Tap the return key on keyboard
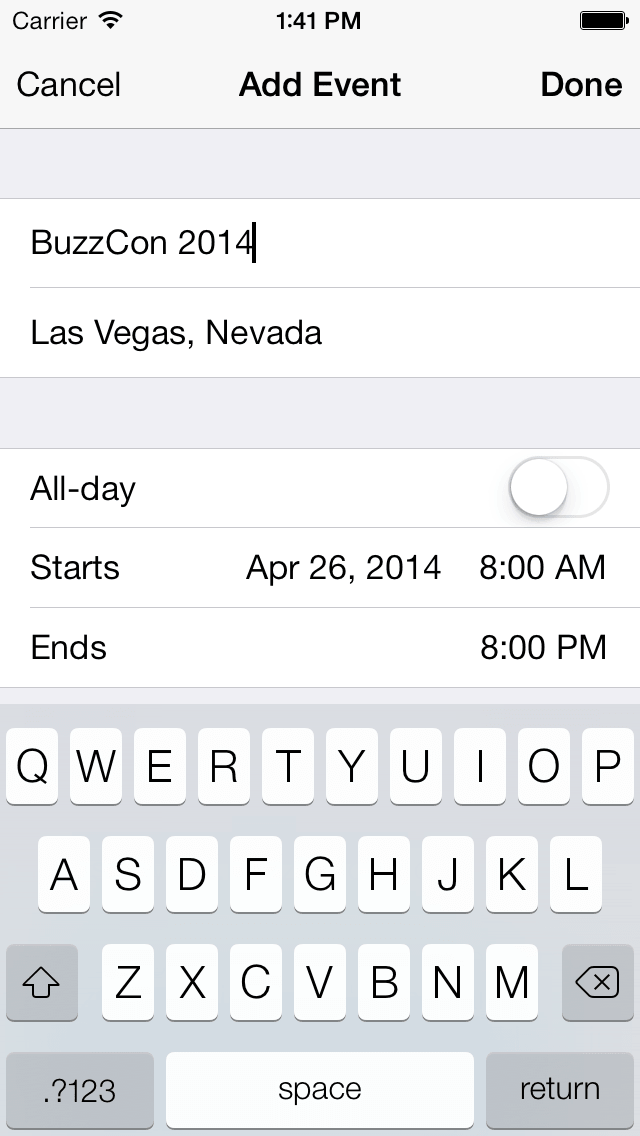This screenshot has width=640, height=1136. pyautogui.click(x=560, y=1090)
